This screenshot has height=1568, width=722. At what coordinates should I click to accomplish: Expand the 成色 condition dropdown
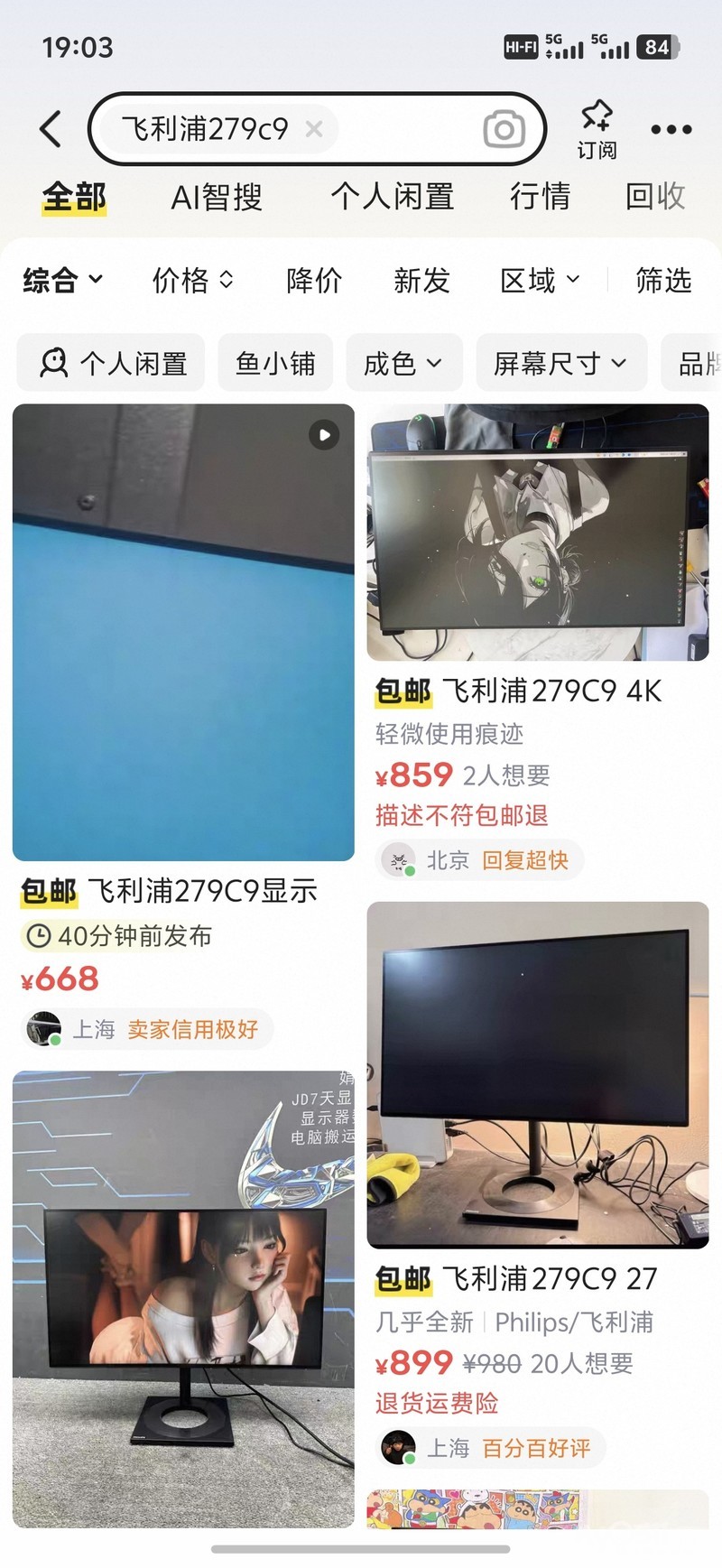[x=403, y=363]
